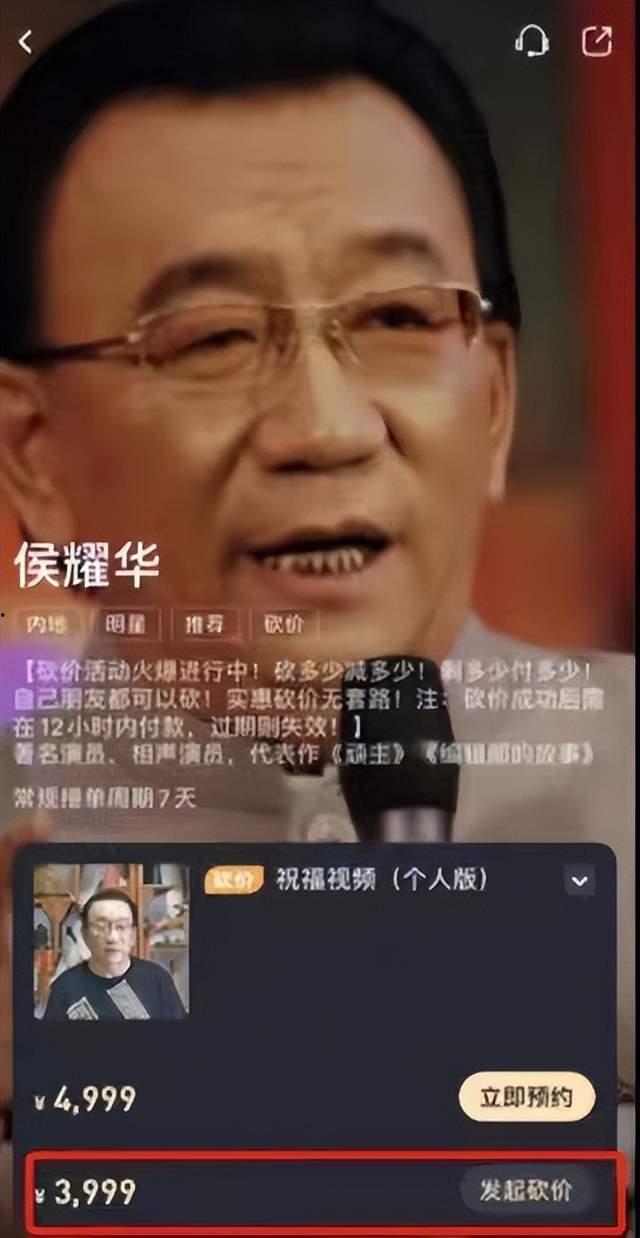This screenshot has width=640, height=1238.
Task: Tap 立即预约 to book at ¥4,999
Action: pos(526,1098)
